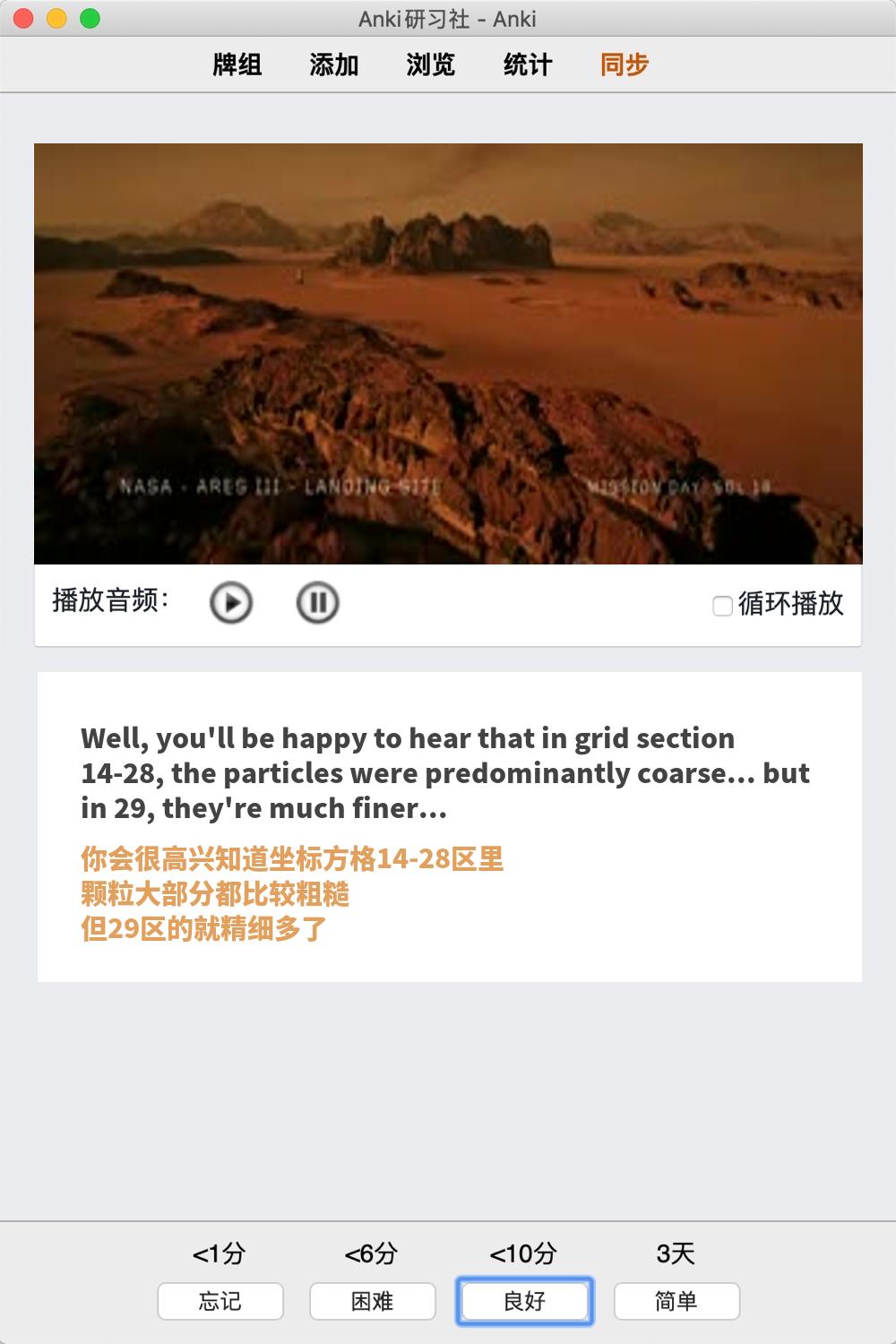This screenshot has width=896, height=1344.
Task: Maximize the window with green button
Action: 90,18
